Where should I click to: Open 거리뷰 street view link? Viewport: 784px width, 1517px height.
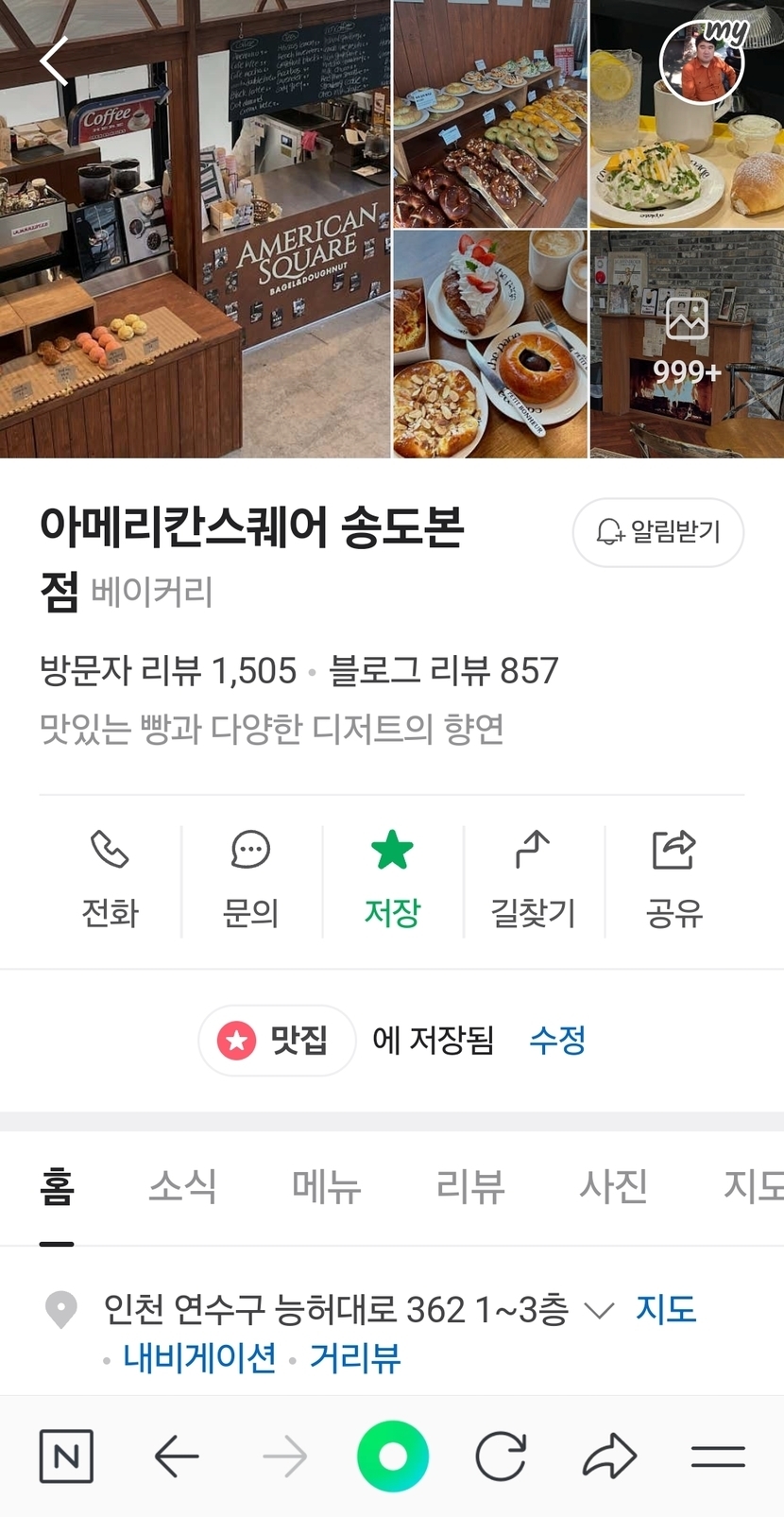coord(355,1358)
